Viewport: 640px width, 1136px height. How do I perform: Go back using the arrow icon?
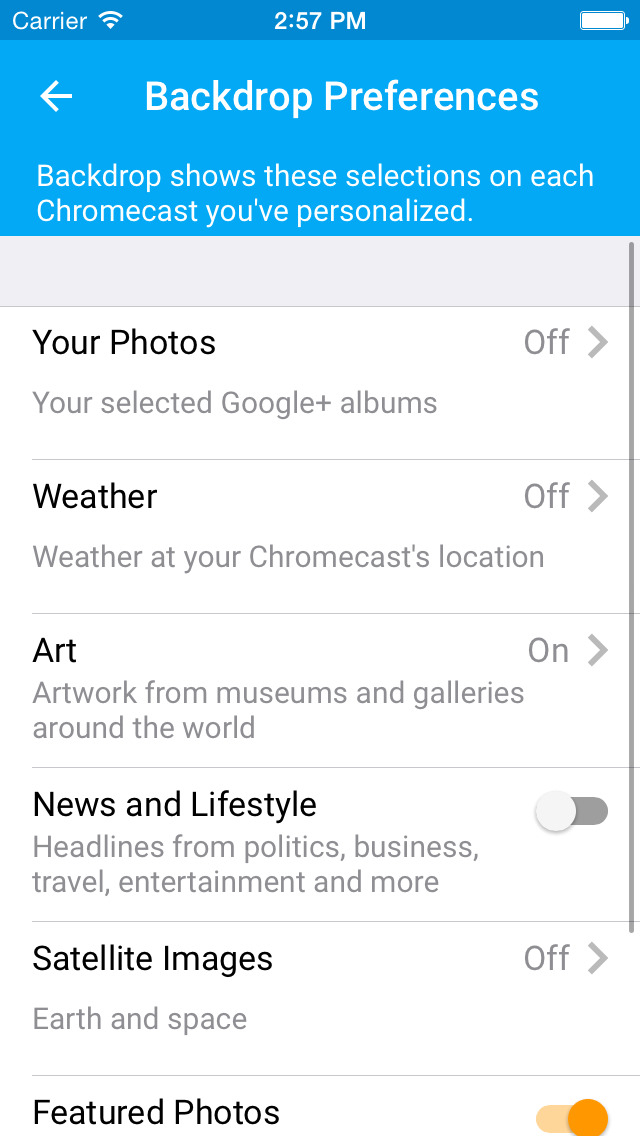click(56, 96)
